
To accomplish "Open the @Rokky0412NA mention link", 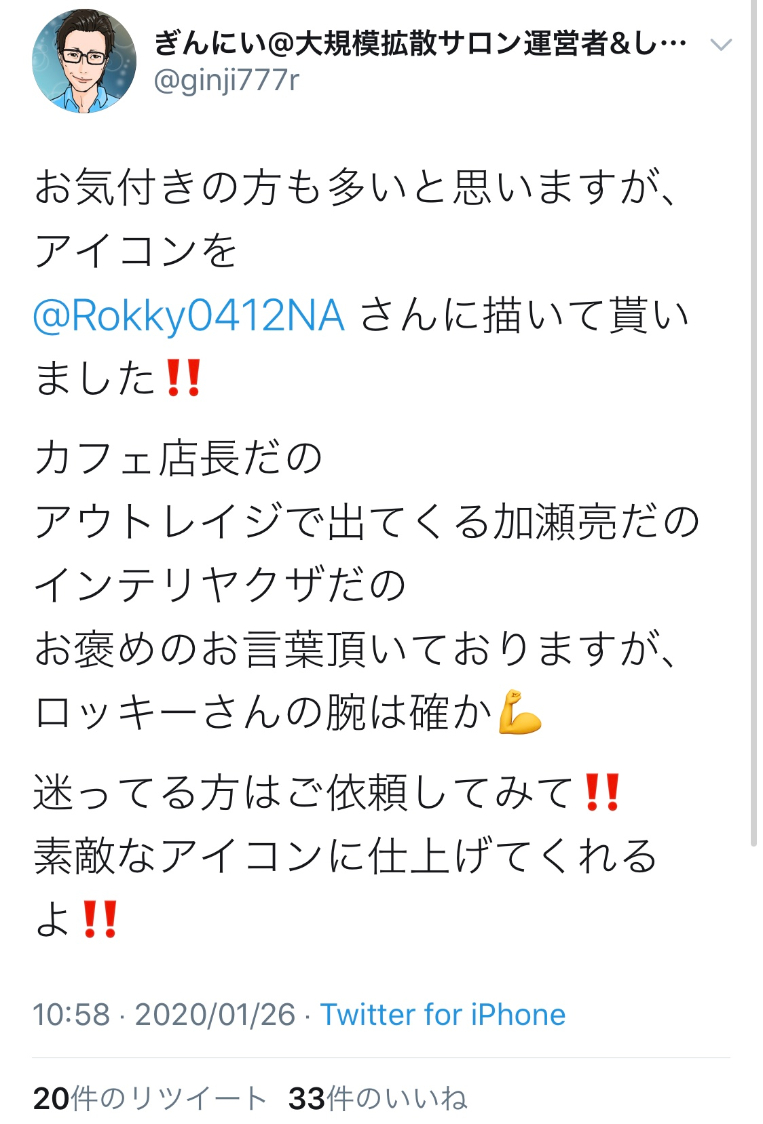I will pos(190,316).
